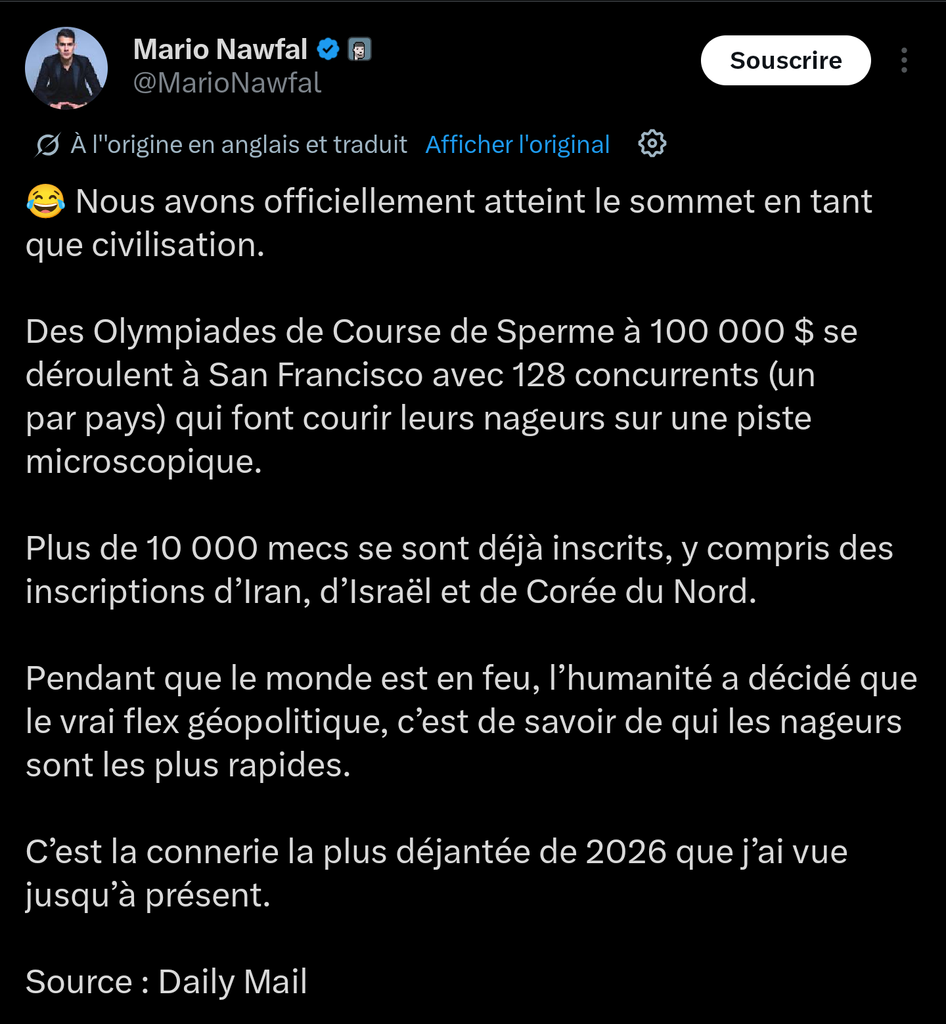View the @MarioNawfal account handle
This screenshot has height=1024, width=946.
coord(227,83)
